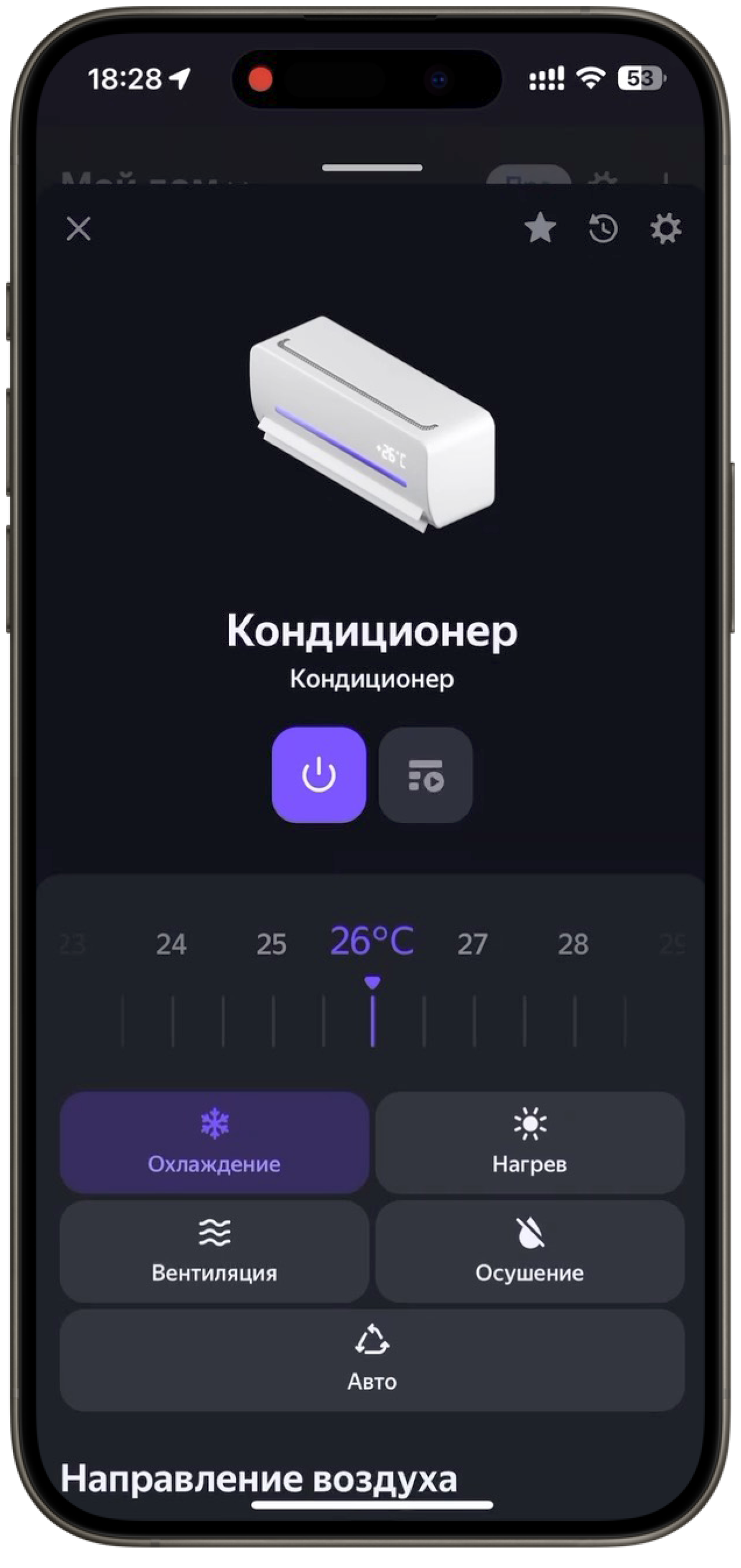
Task: Set temperature to 28 degrees
Action: [573, 945]
